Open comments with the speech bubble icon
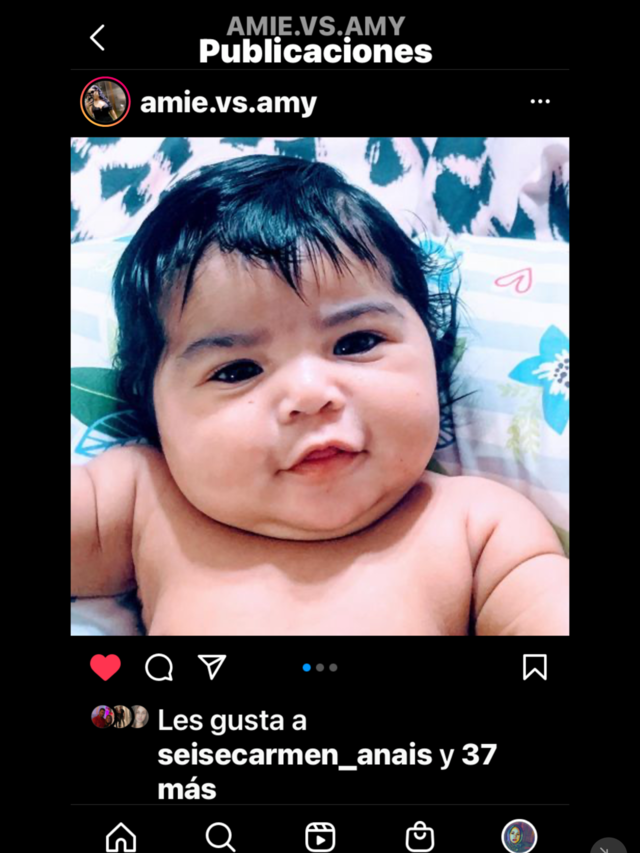Viewport: 640px width, 853px height. 159,667
